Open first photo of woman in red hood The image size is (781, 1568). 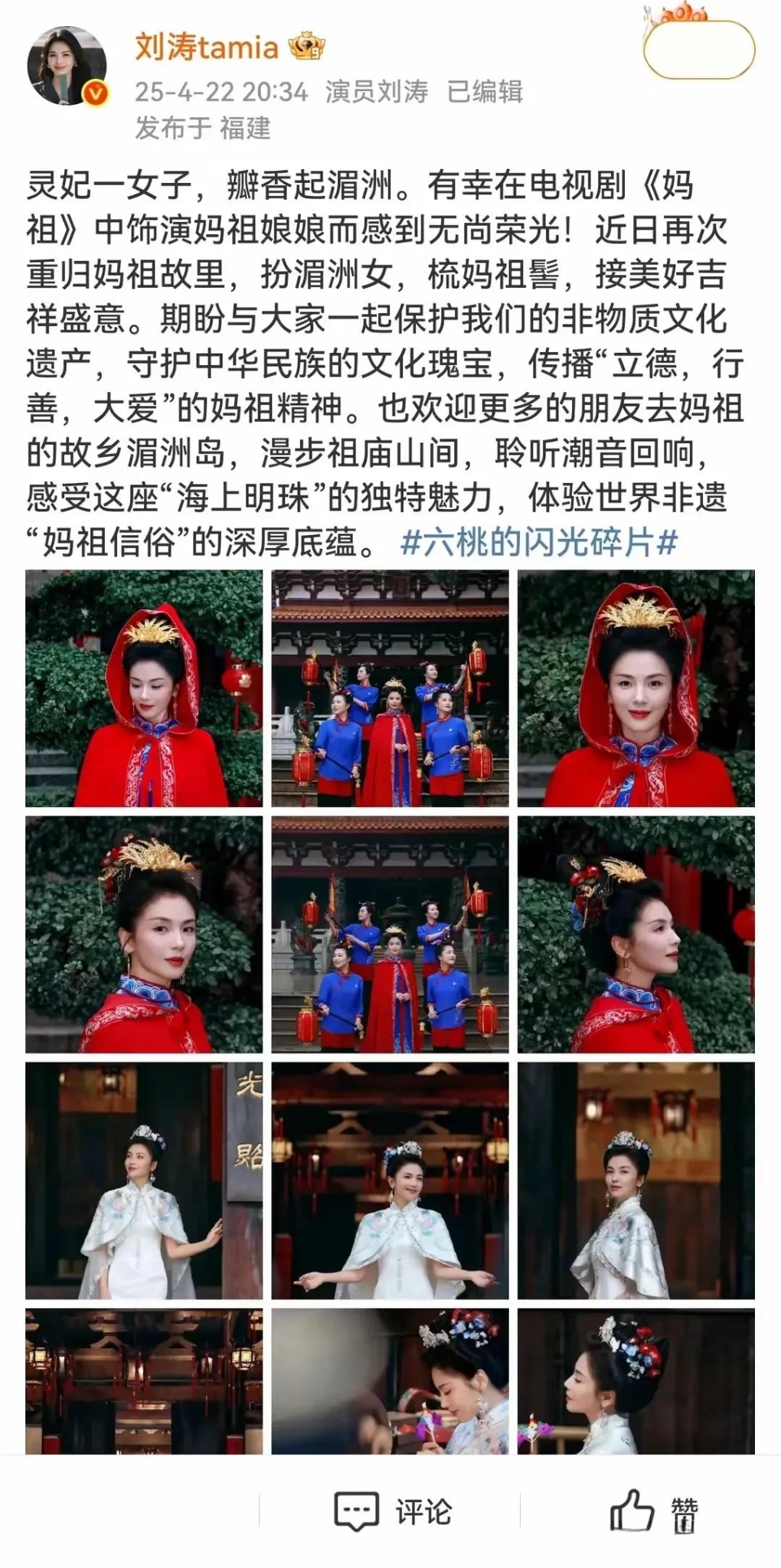(x=144, y=688)
